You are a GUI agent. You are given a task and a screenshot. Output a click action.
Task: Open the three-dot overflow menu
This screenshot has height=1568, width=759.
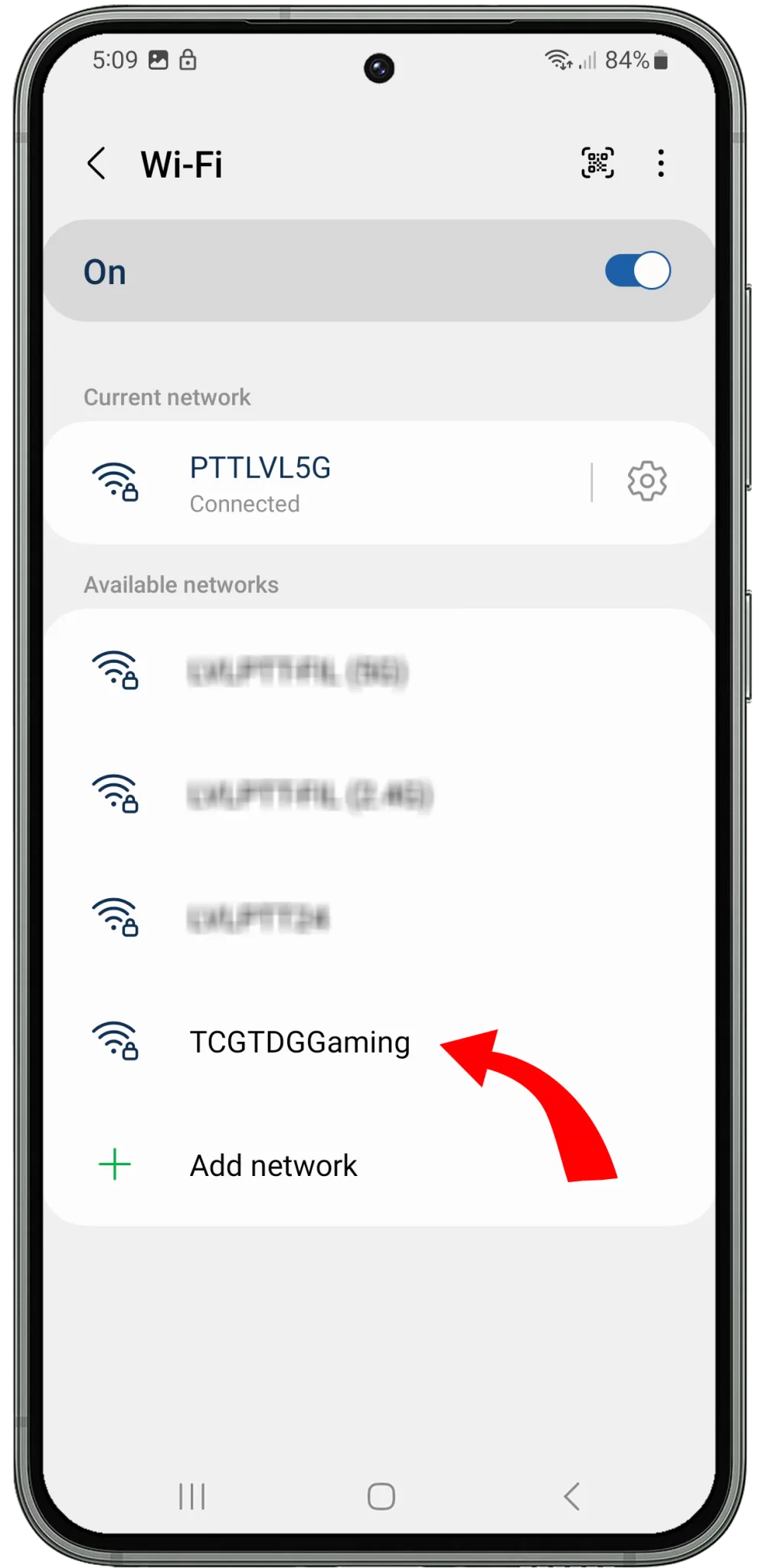661,163
